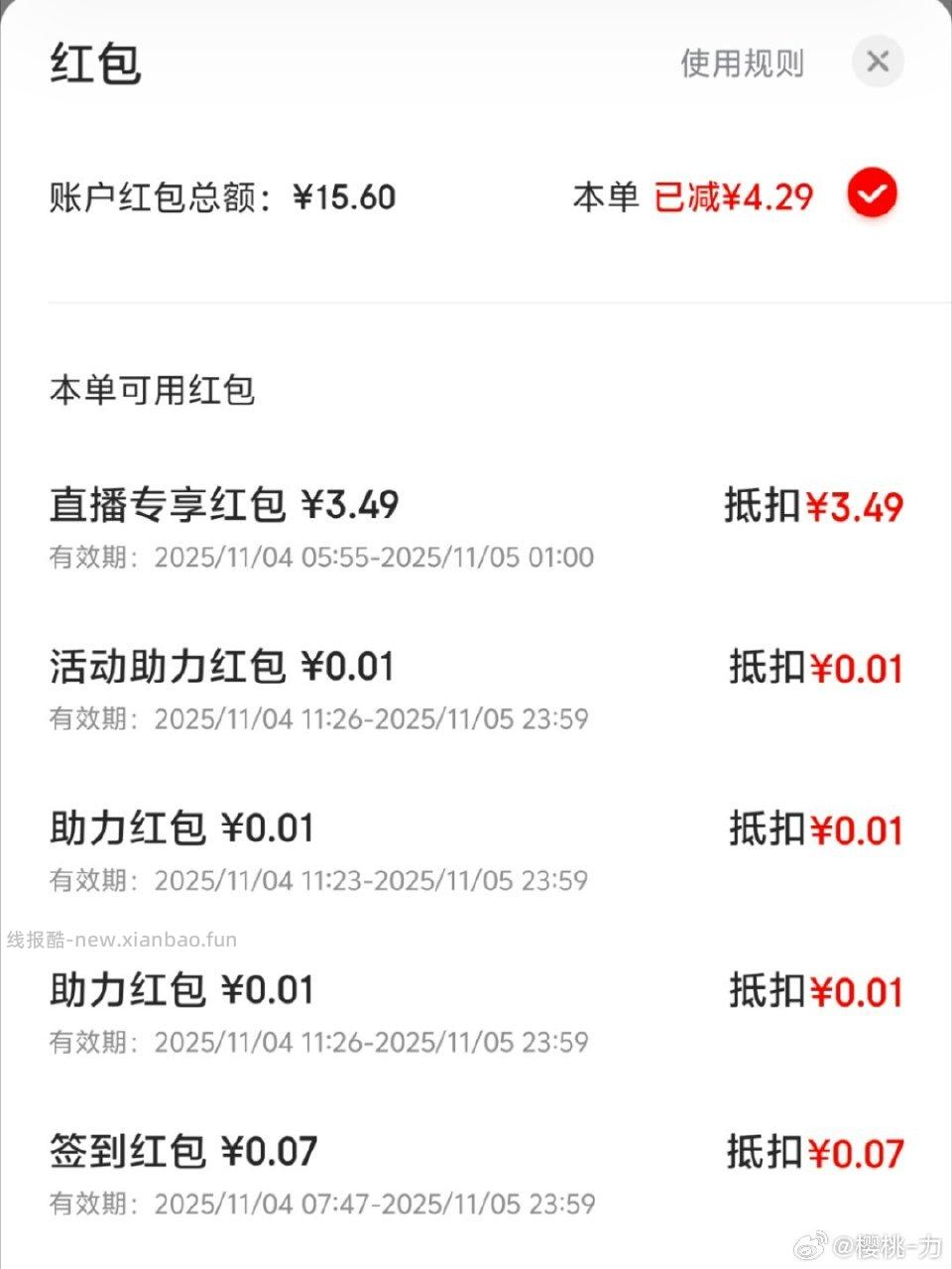Click the 抵扣¥0.07 amount label
This screenshot has width=952, height=1269.
pos(811,1152)
